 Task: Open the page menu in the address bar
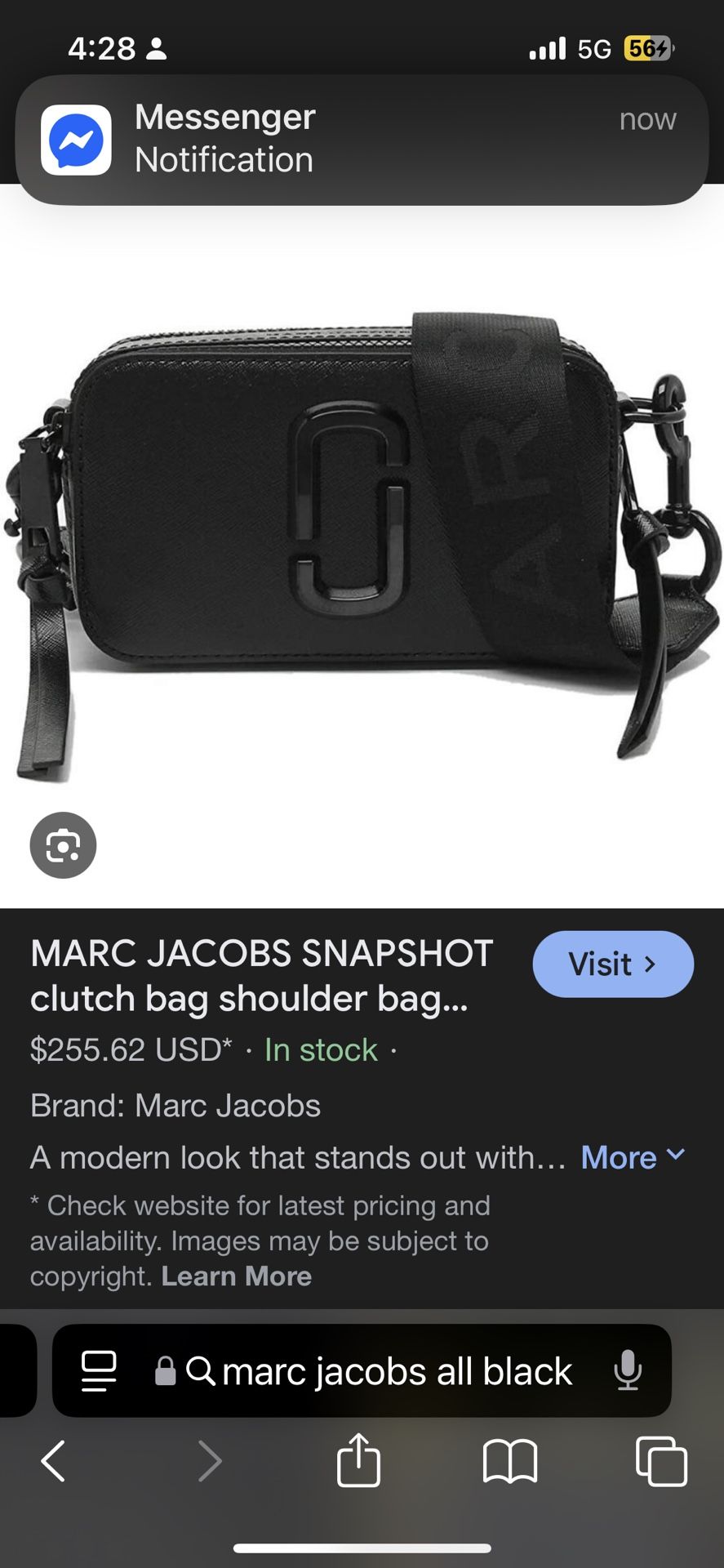pyautogui.click(x=99, y=1371)
